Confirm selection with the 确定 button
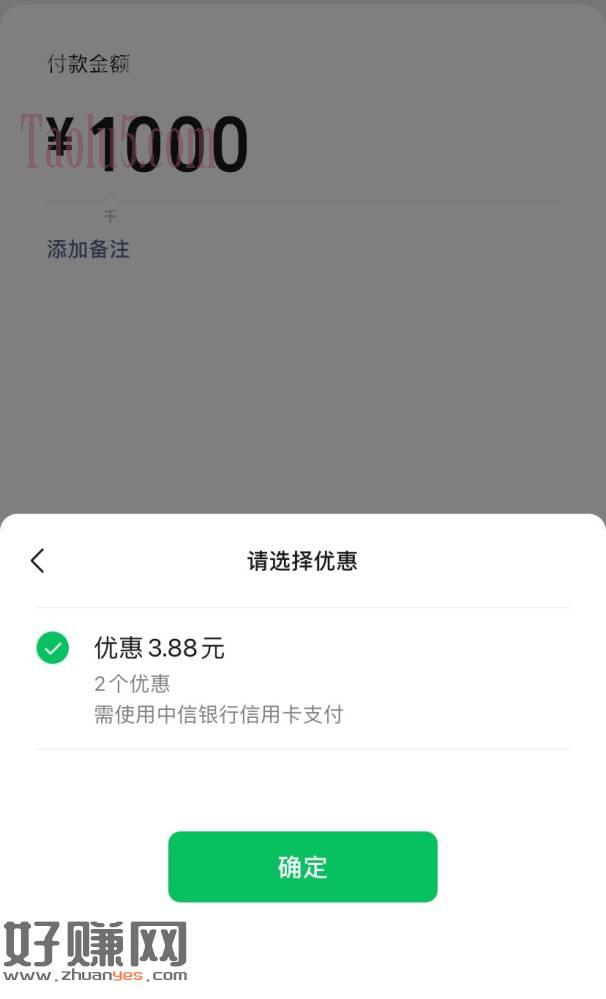 303,866
